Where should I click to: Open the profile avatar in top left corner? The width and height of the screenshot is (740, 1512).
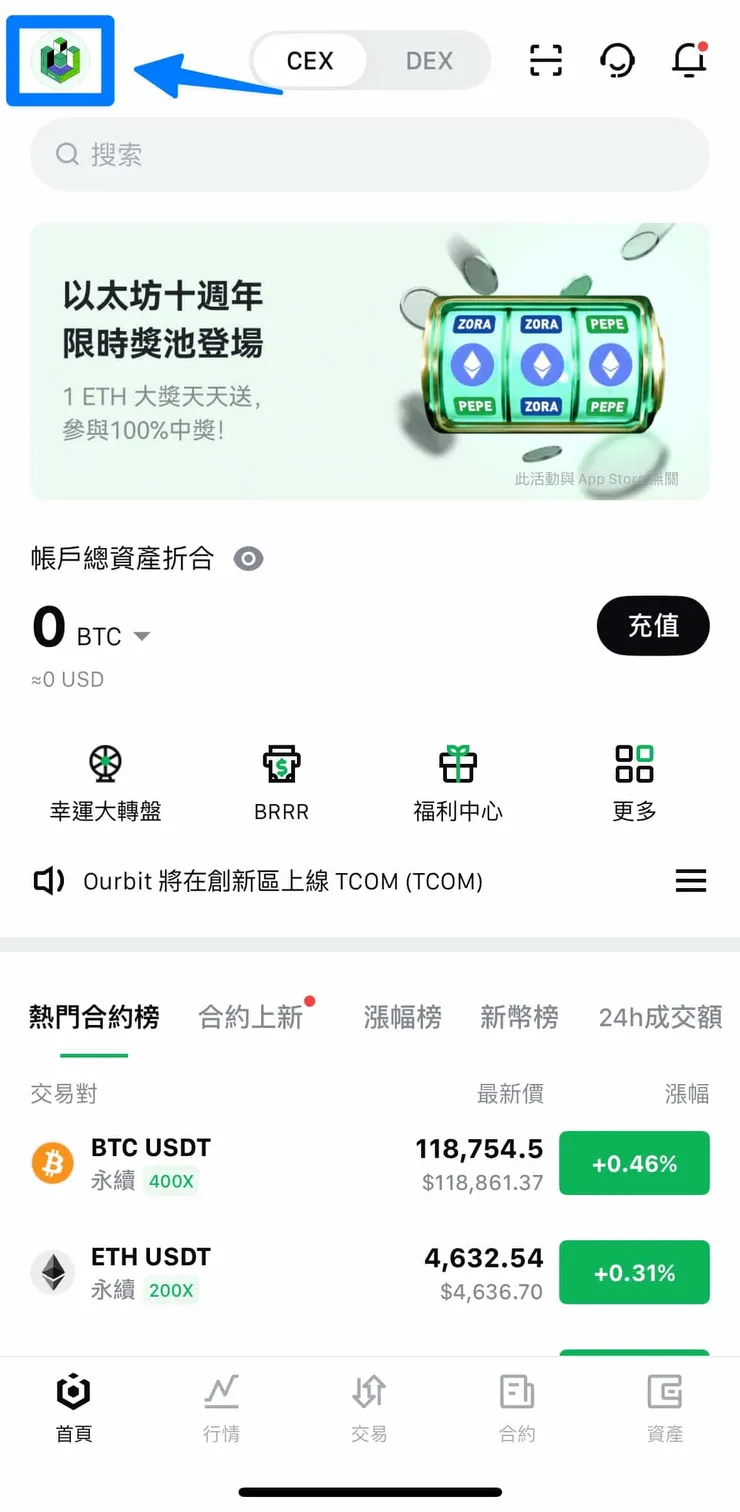click(60, 60)
